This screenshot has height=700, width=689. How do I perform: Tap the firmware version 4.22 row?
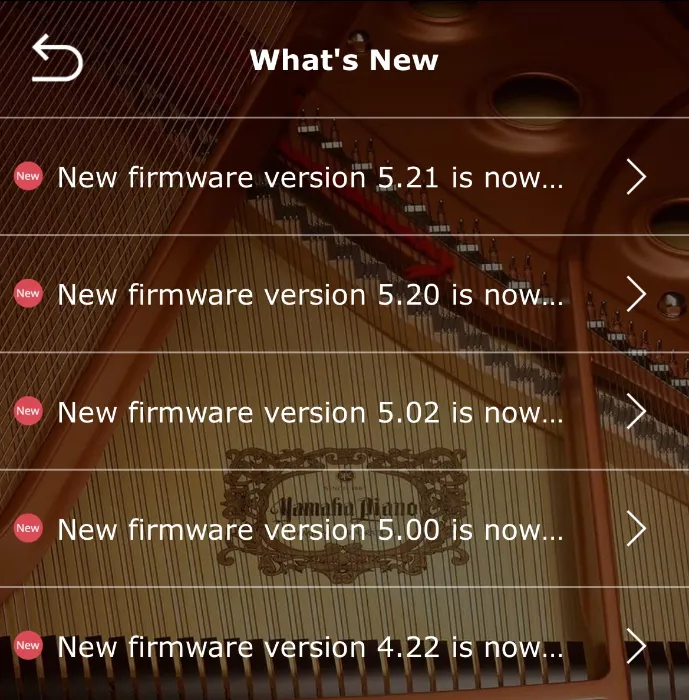pos(310,646)
